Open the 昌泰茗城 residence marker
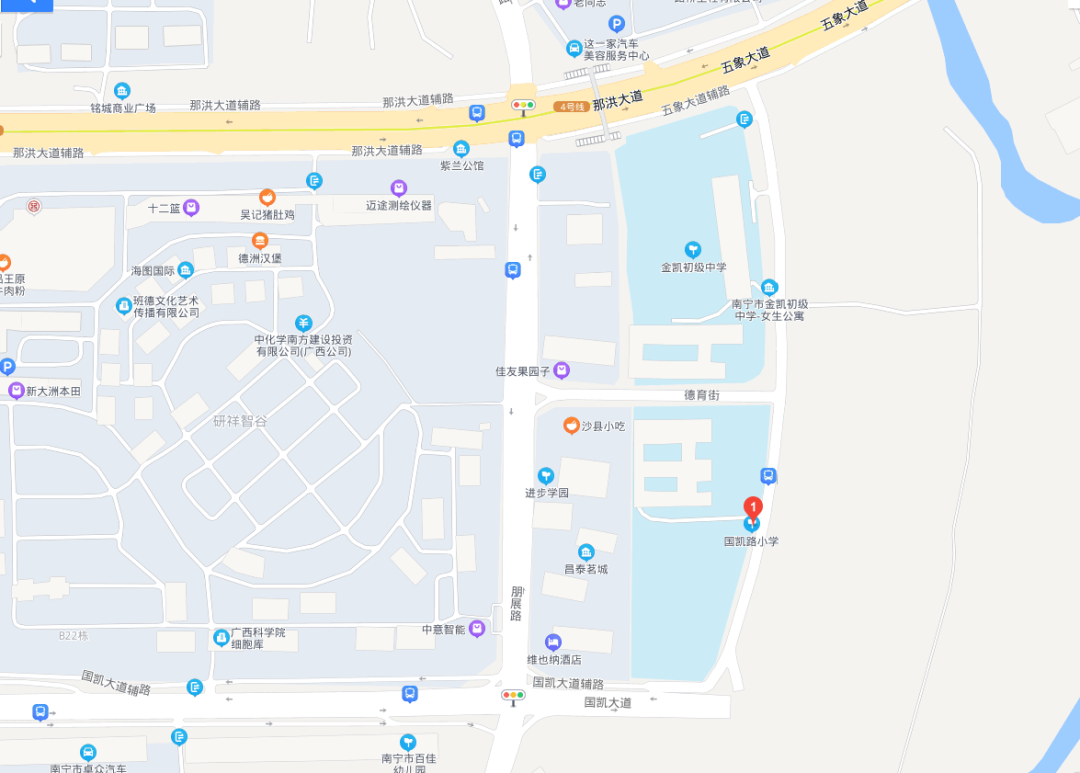The width and height of the screenshot is (1080, 773). tap(585, 552)
